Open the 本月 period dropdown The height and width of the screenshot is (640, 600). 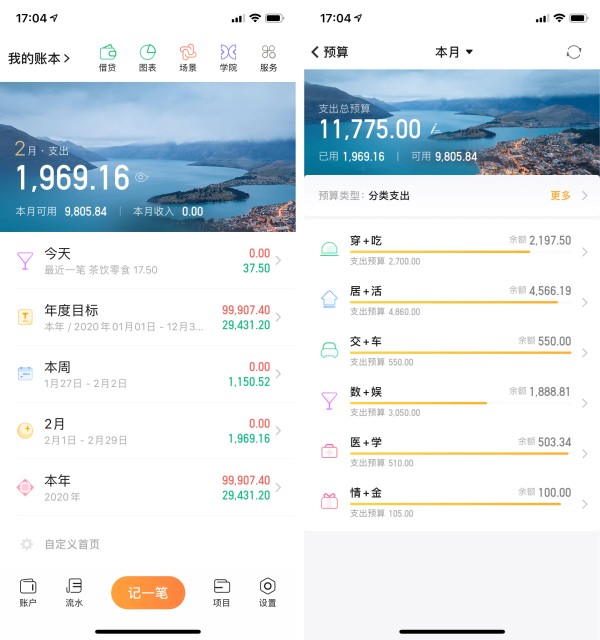click(x=454, y=52)
